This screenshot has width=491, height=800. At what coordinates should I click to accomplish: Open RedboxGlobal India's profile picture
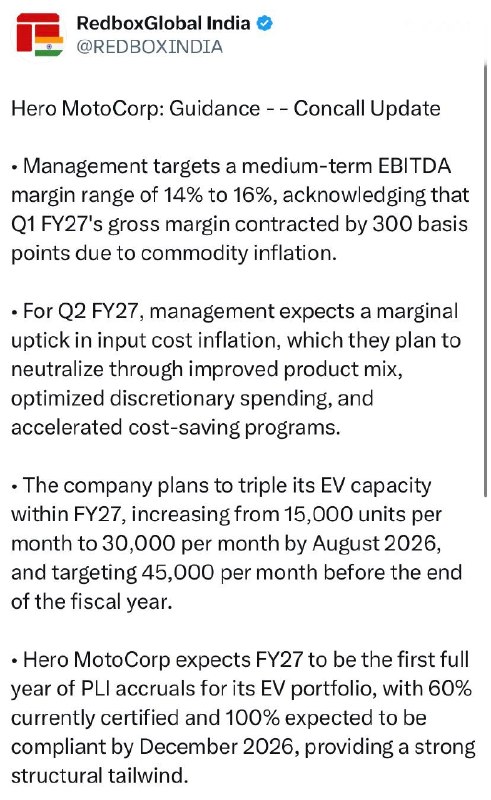point(39,35)
